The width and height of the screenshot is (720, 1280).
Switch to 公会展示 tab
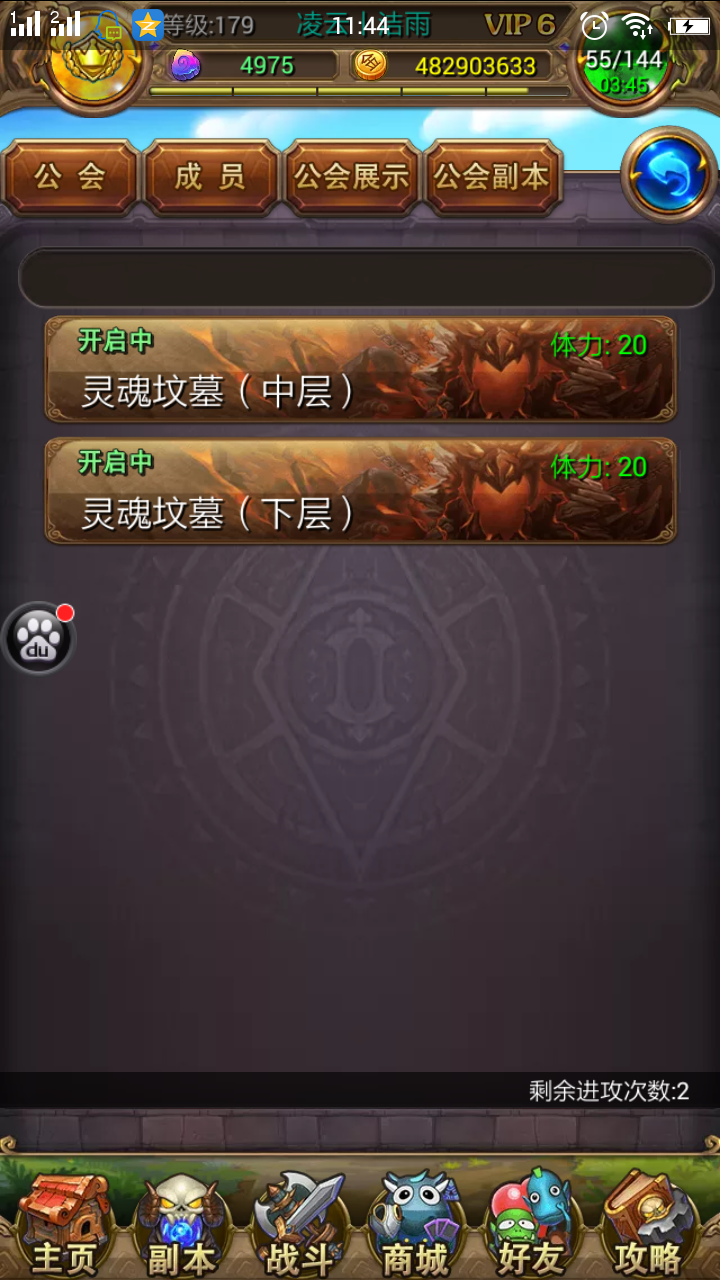[x=352, y=178]
